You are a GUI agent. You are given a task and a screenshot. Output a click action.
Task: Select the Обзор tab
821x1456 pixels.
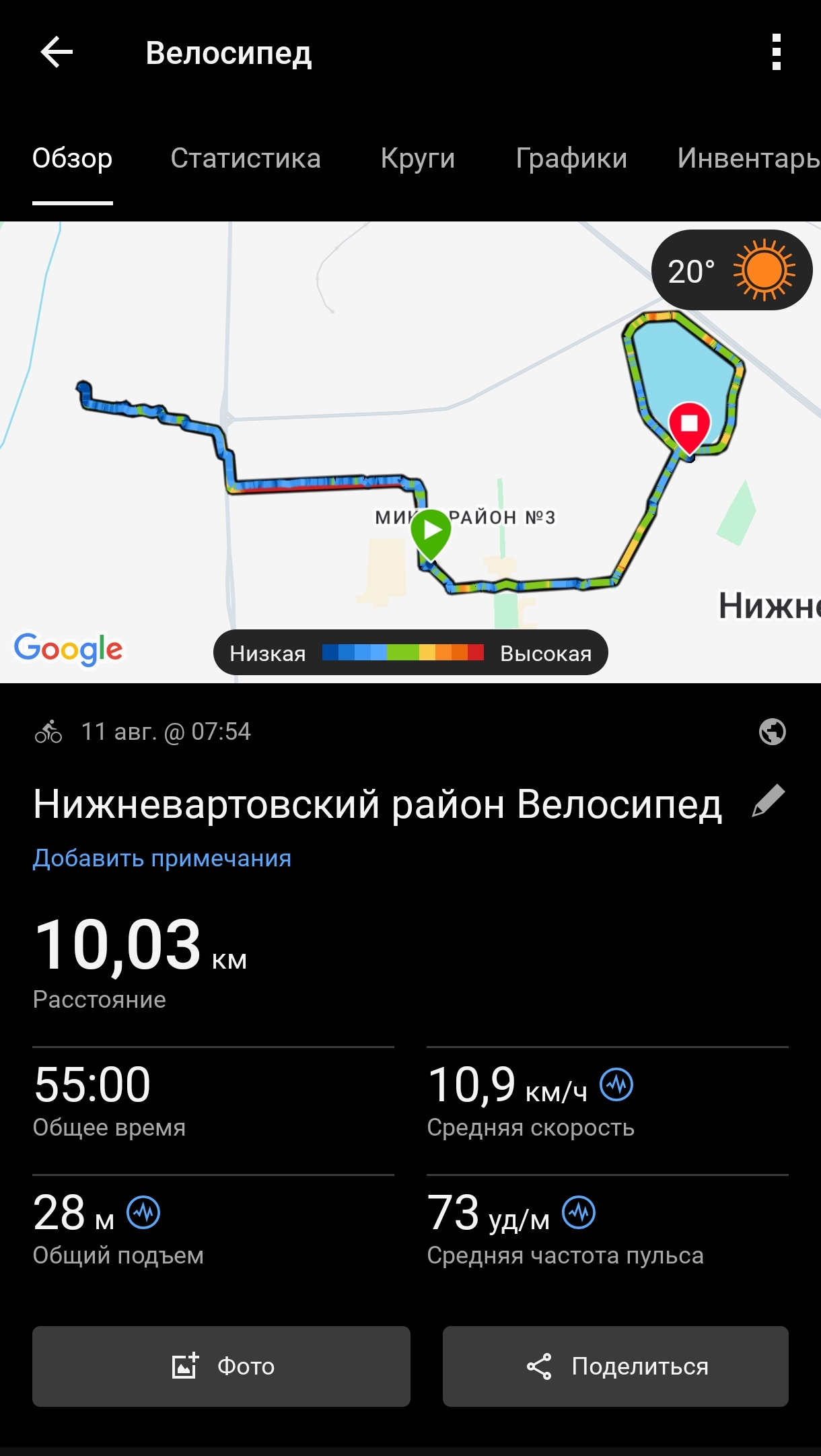tap(73, 159)
